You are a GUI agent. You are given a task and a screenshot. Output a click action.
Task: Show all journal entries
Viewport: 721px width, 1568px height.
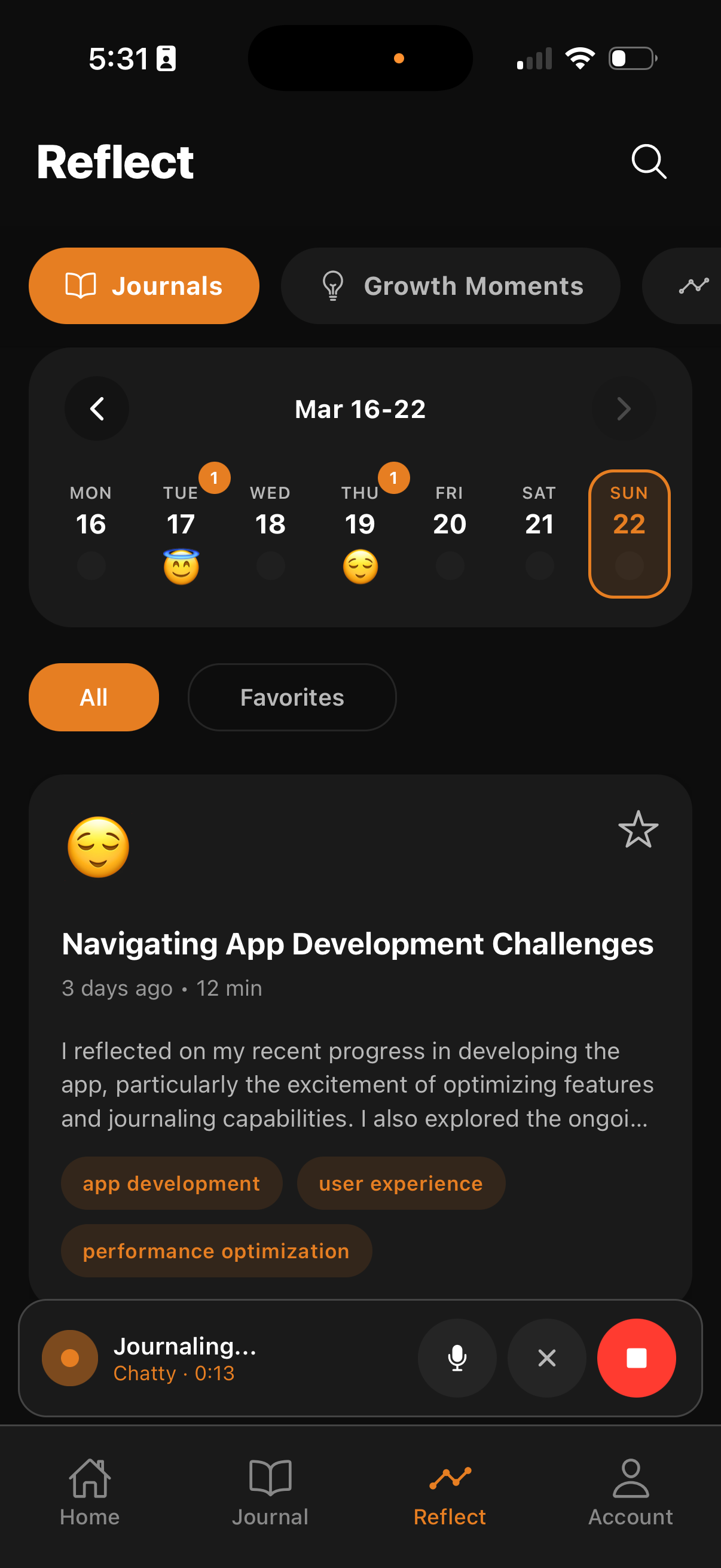coord(94,697)
